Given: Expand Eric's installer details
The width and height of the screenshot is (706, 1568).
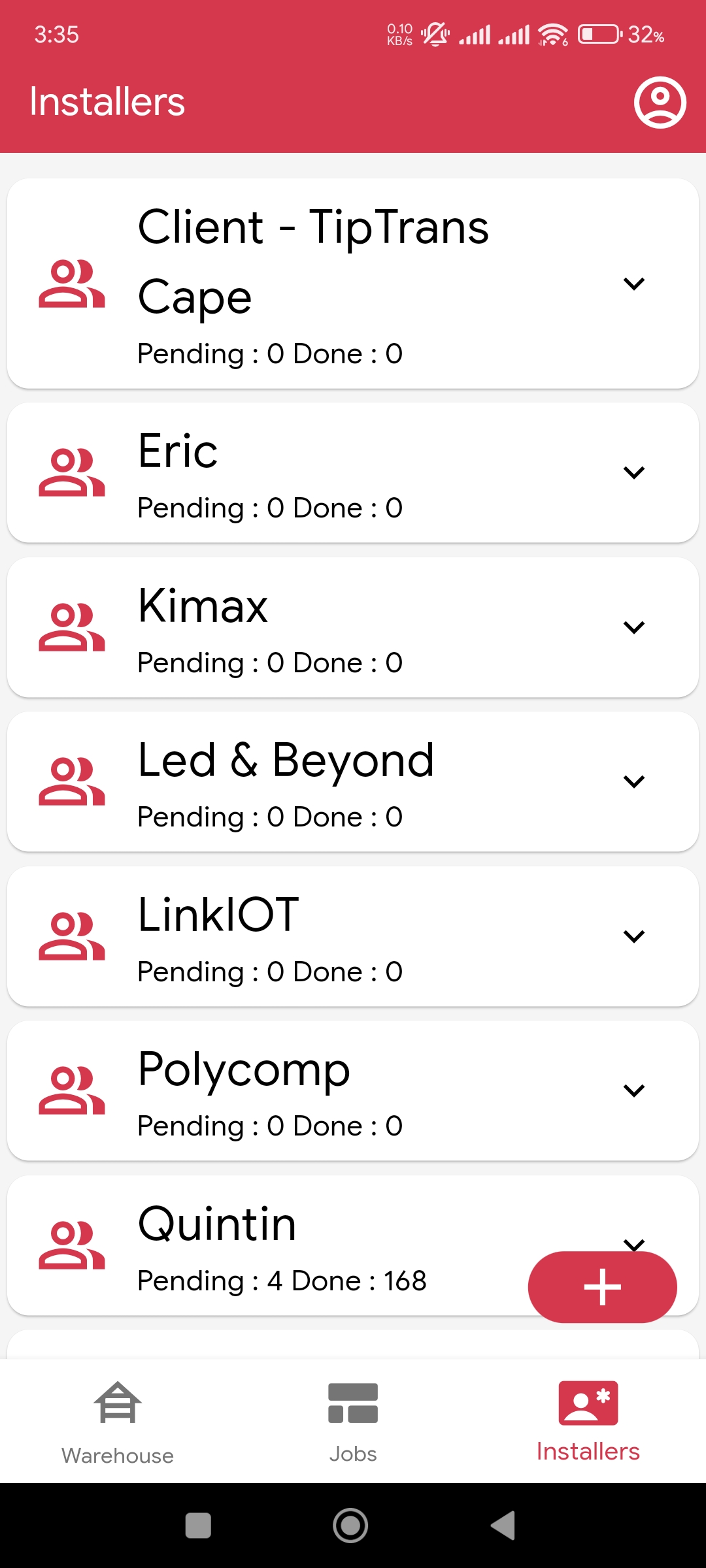Looking at the screenshot, I should 633,472.
